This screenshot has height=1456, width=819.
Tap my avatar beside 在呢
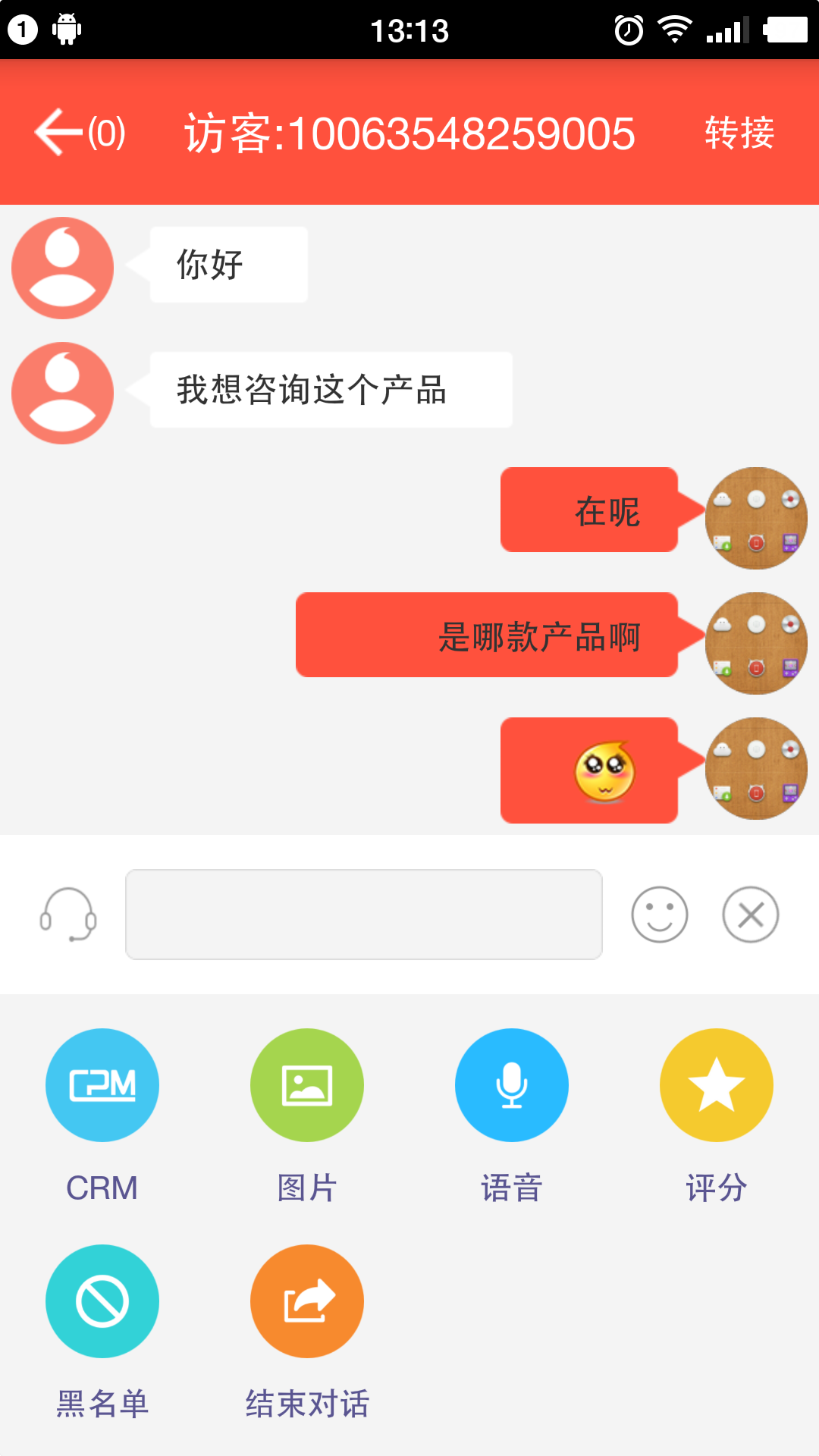pyautogui.click(x=756, y=518)
